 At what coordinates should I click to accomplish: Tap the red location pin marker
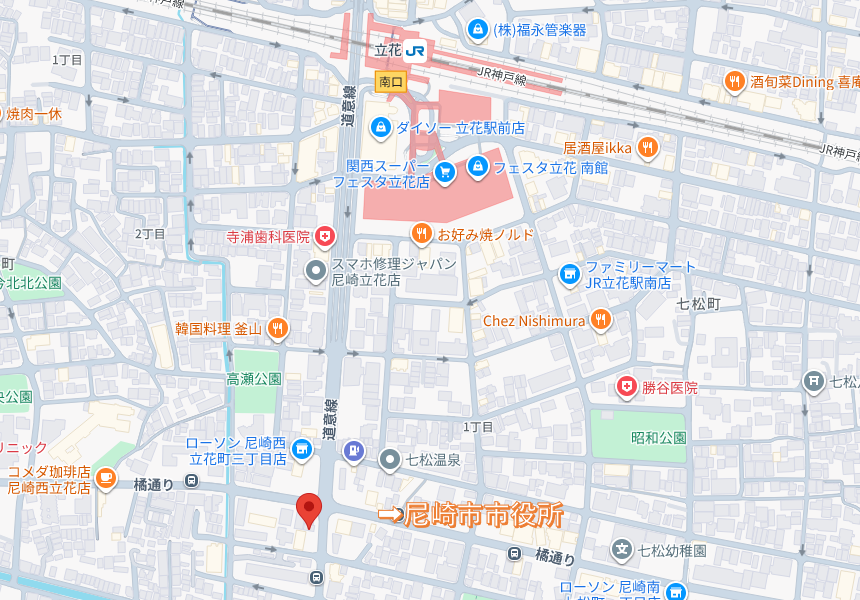point(310,508)
